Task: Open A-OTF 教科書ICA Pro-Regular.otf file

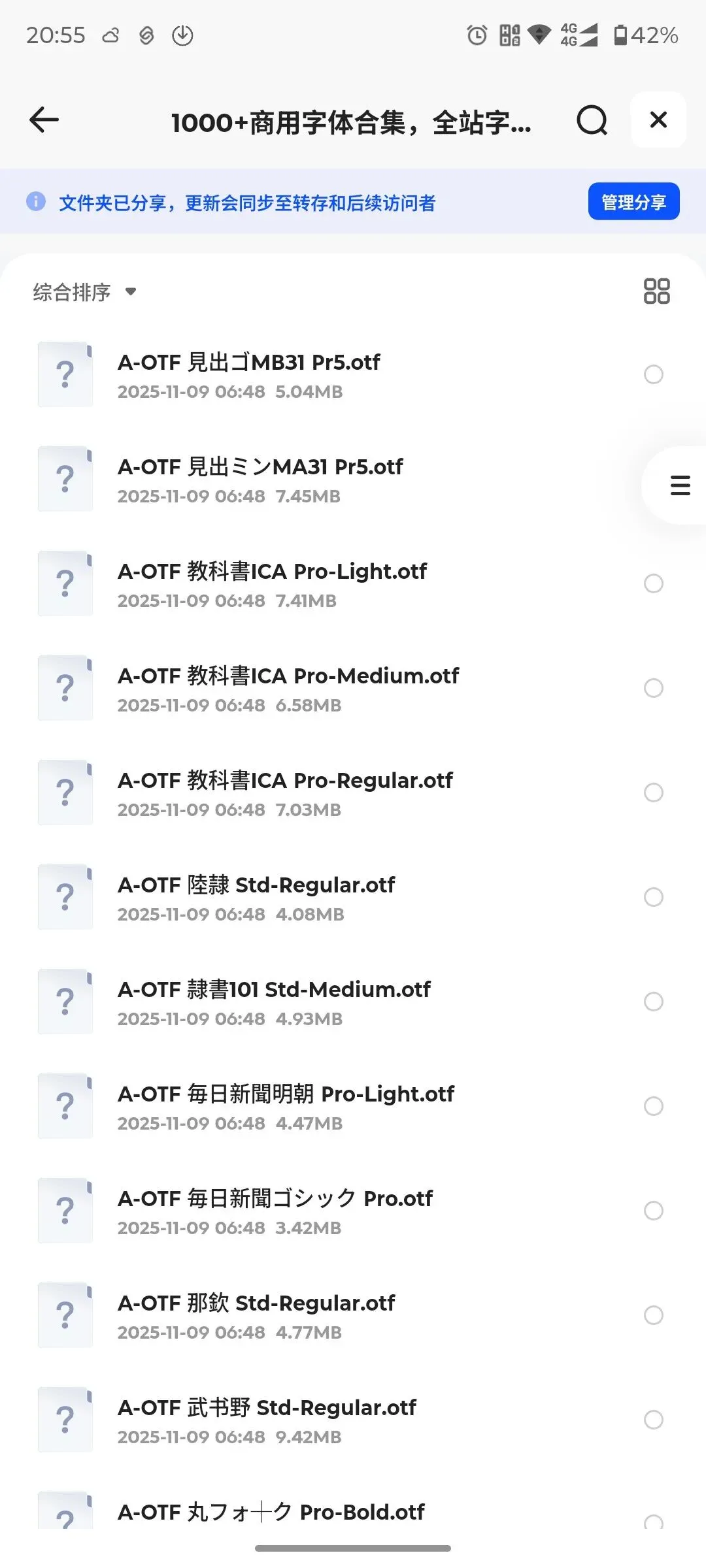Action: (285, 781)
